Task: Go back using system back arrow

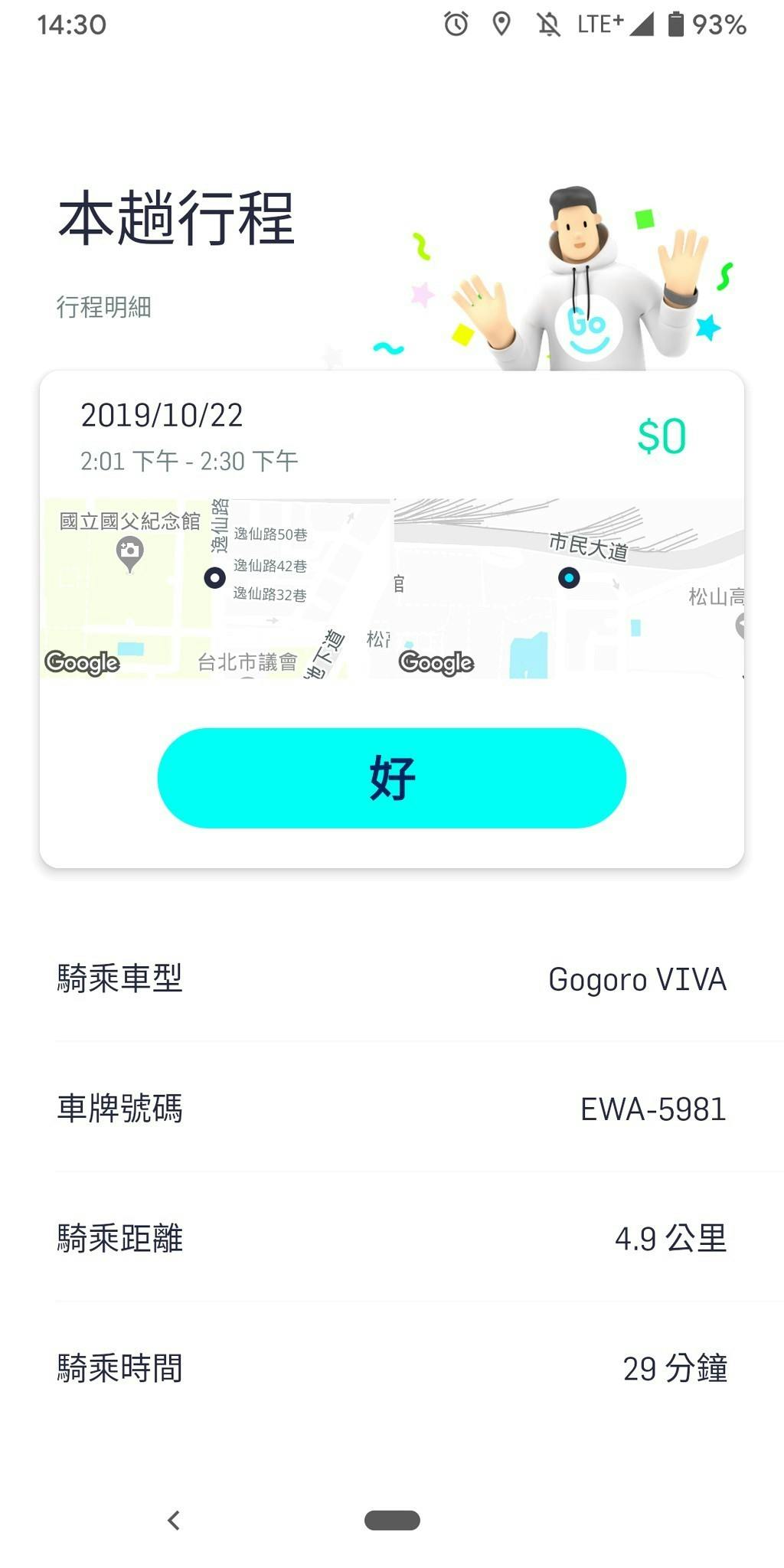Action: click(x=174, y=1520)
